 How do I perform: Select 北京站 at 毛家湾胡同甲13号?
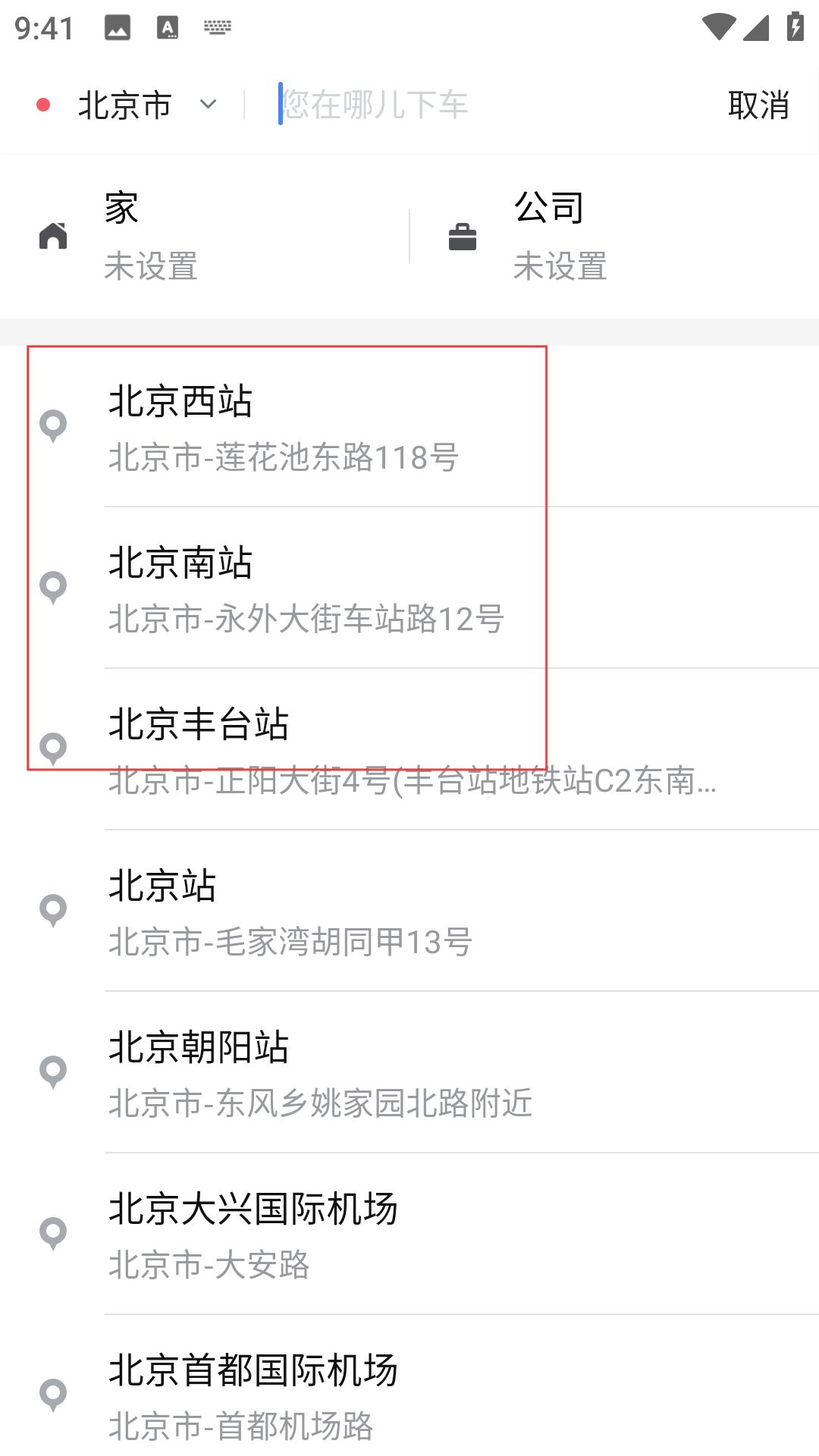coord(409,911)
